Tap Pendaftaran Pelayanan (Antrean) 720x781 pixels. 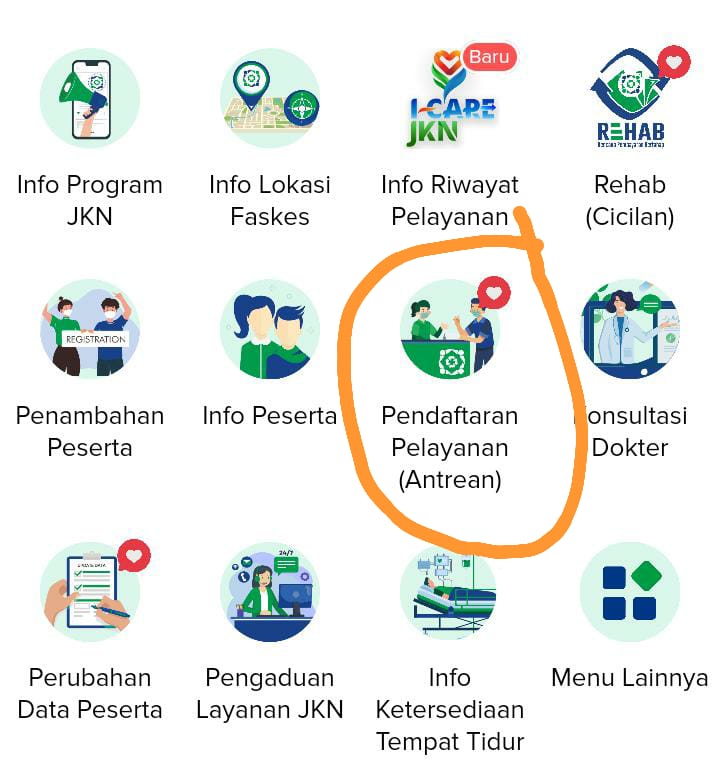tap(450, 330)
